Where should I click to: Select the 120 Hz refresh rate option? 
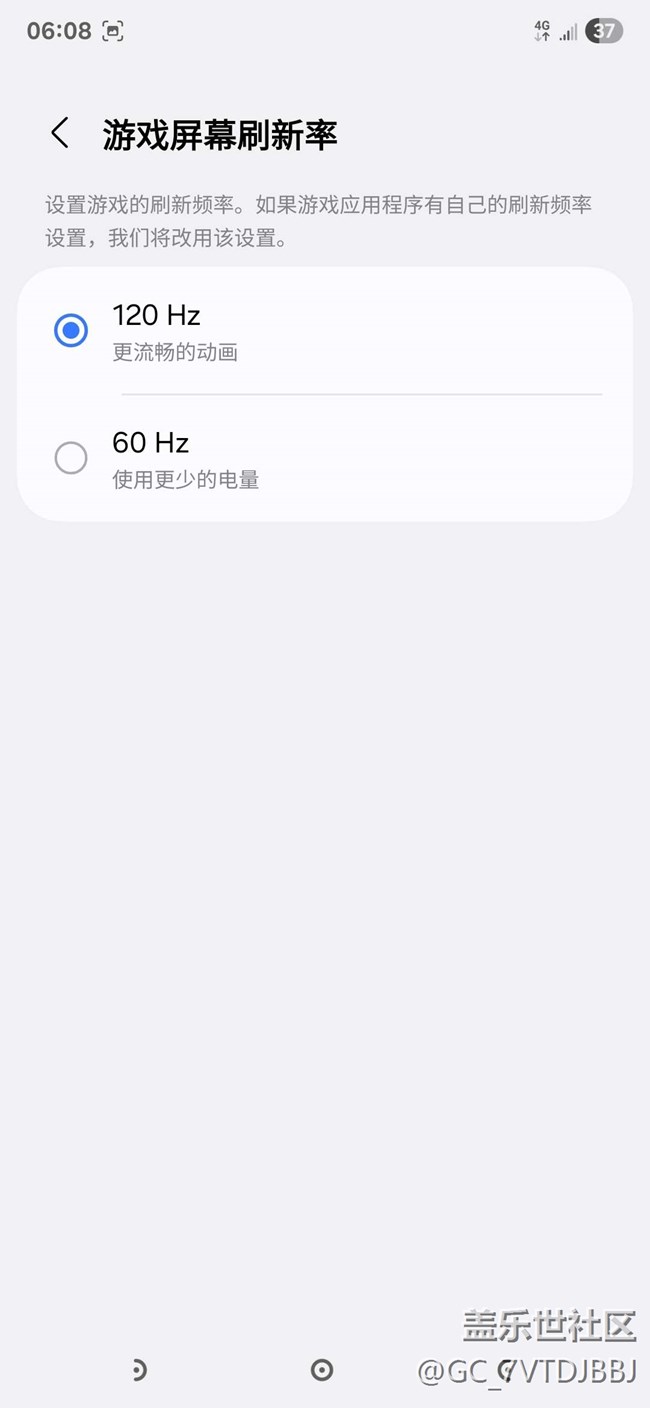click(71, 330)
